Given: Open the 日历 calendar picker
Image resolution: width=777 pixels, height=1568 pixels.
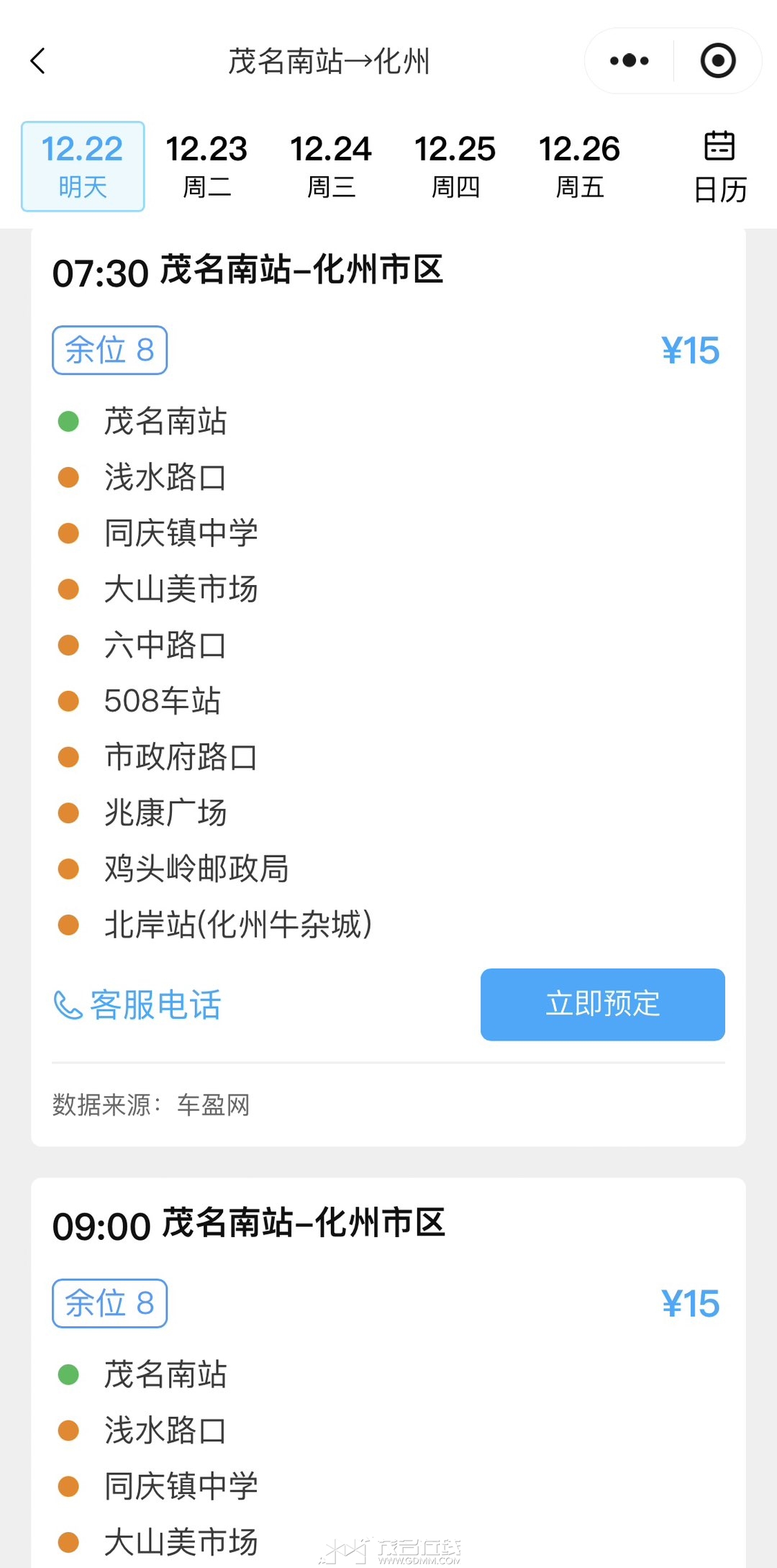Looking at the screenshot, I should [719, 164].
